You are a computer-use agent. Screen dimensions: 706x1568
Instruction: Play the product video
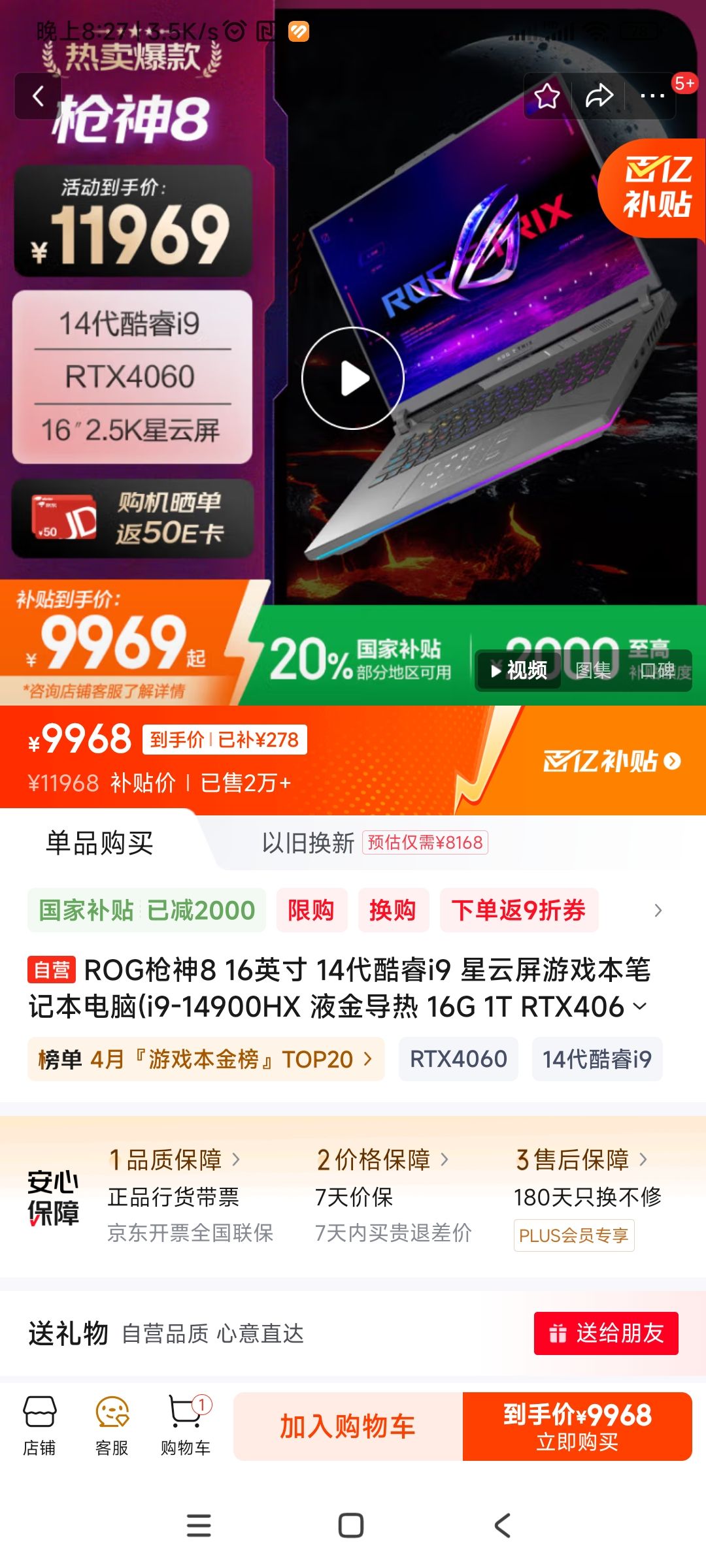[352, 379]
